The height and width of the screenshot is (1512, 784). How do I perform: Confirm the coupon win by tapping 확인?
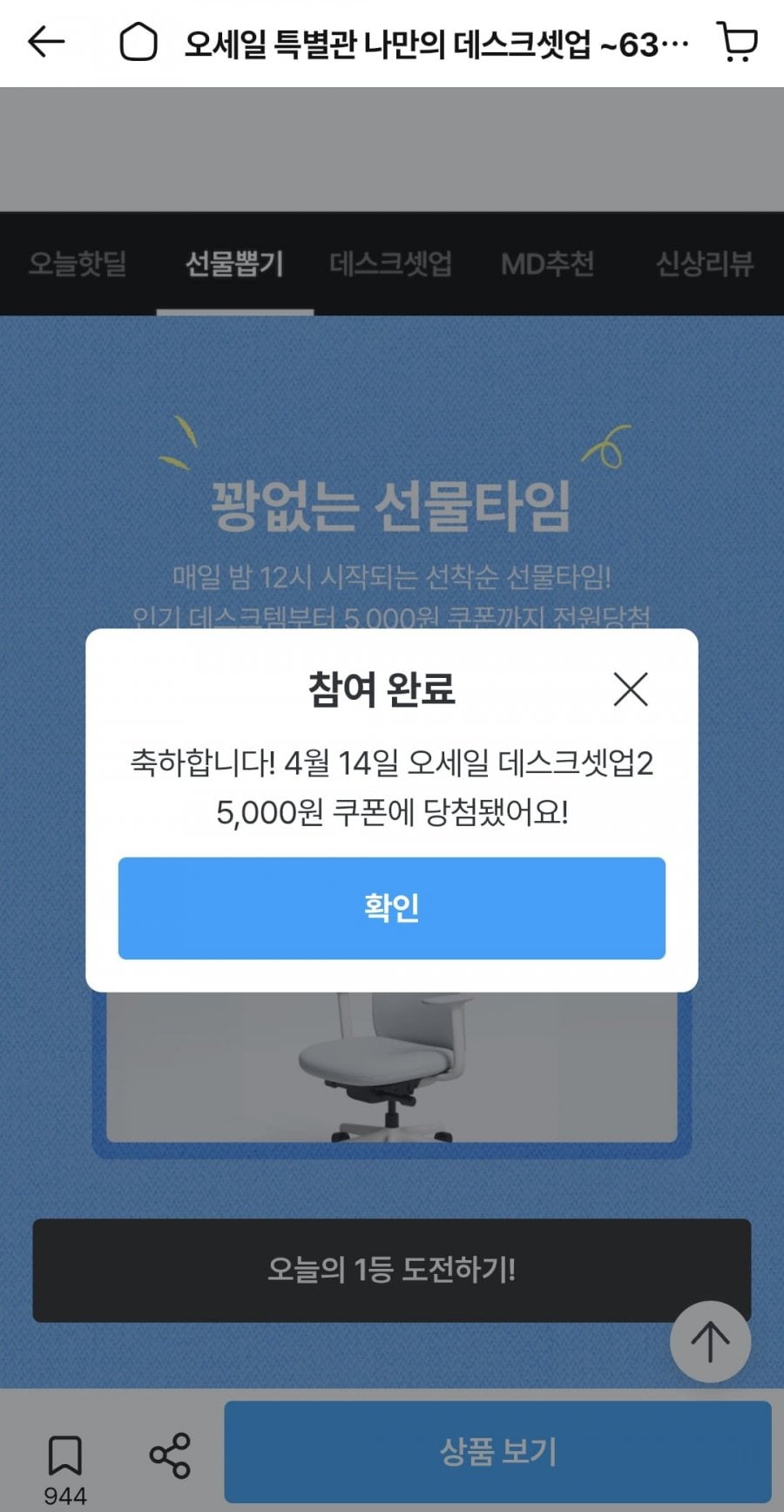click(391, 907)
